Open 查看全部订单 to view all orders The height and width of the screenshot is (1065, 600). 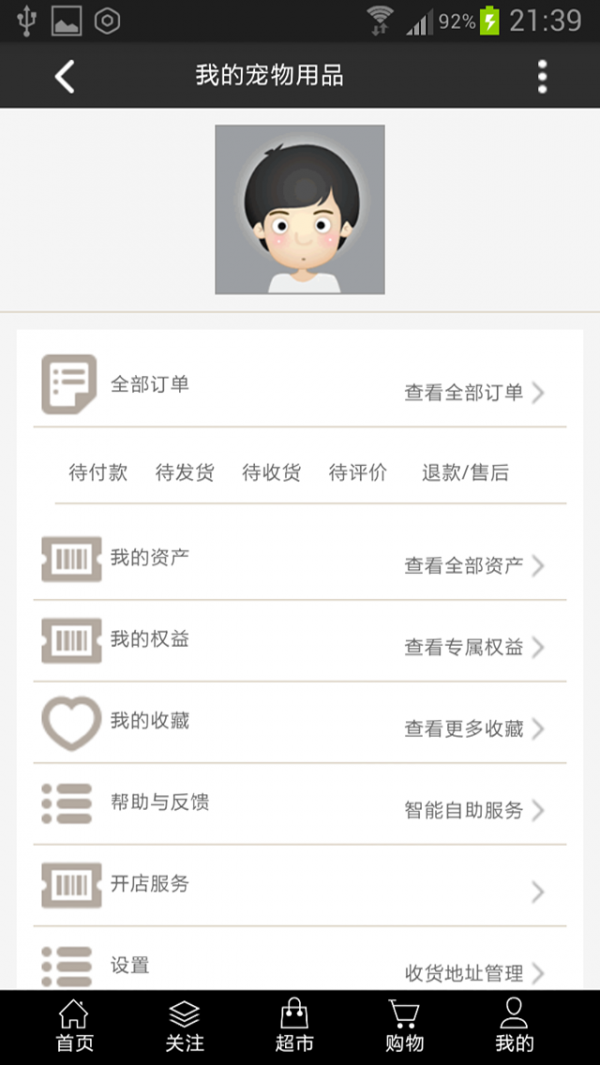pyautogui.click(x=474, y=393)
